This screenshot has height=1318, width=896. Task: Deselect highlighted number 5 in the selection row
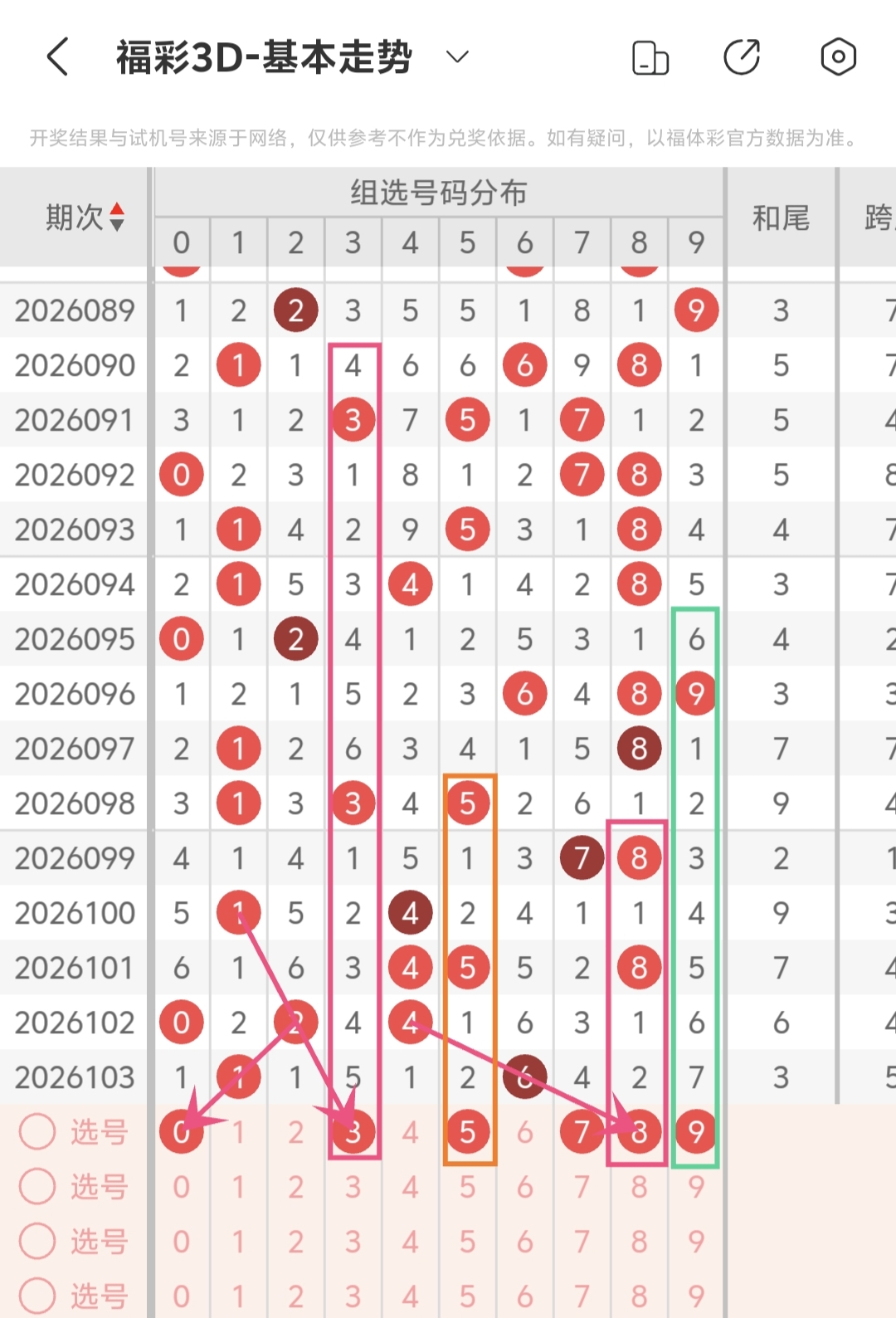click(468, 1131)
